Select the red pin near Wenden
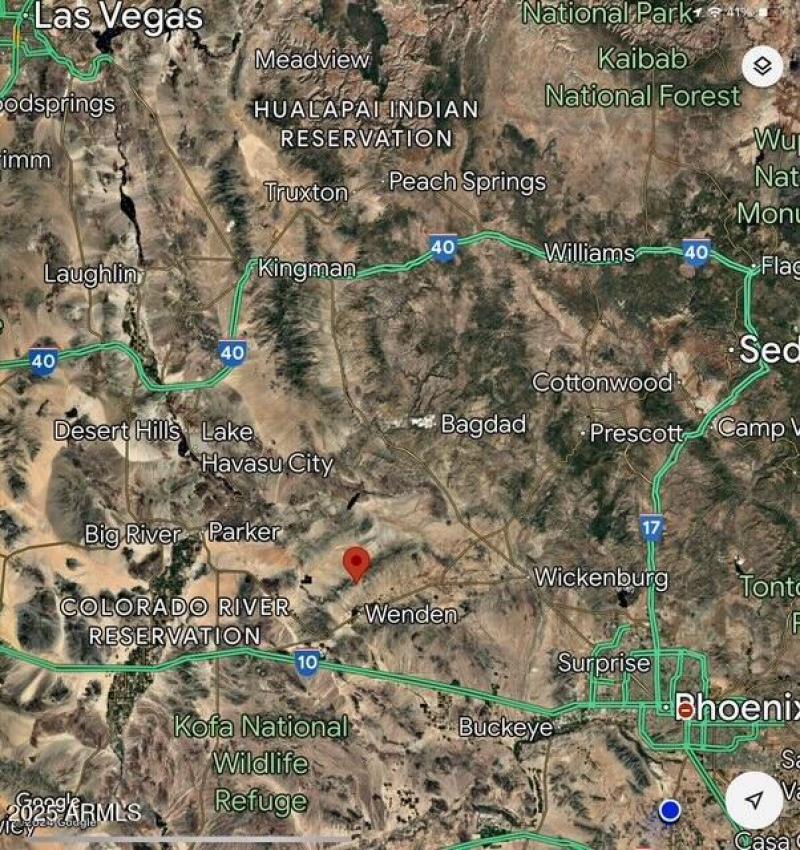This screenshot has width=800, height=850. coord(356,563)
